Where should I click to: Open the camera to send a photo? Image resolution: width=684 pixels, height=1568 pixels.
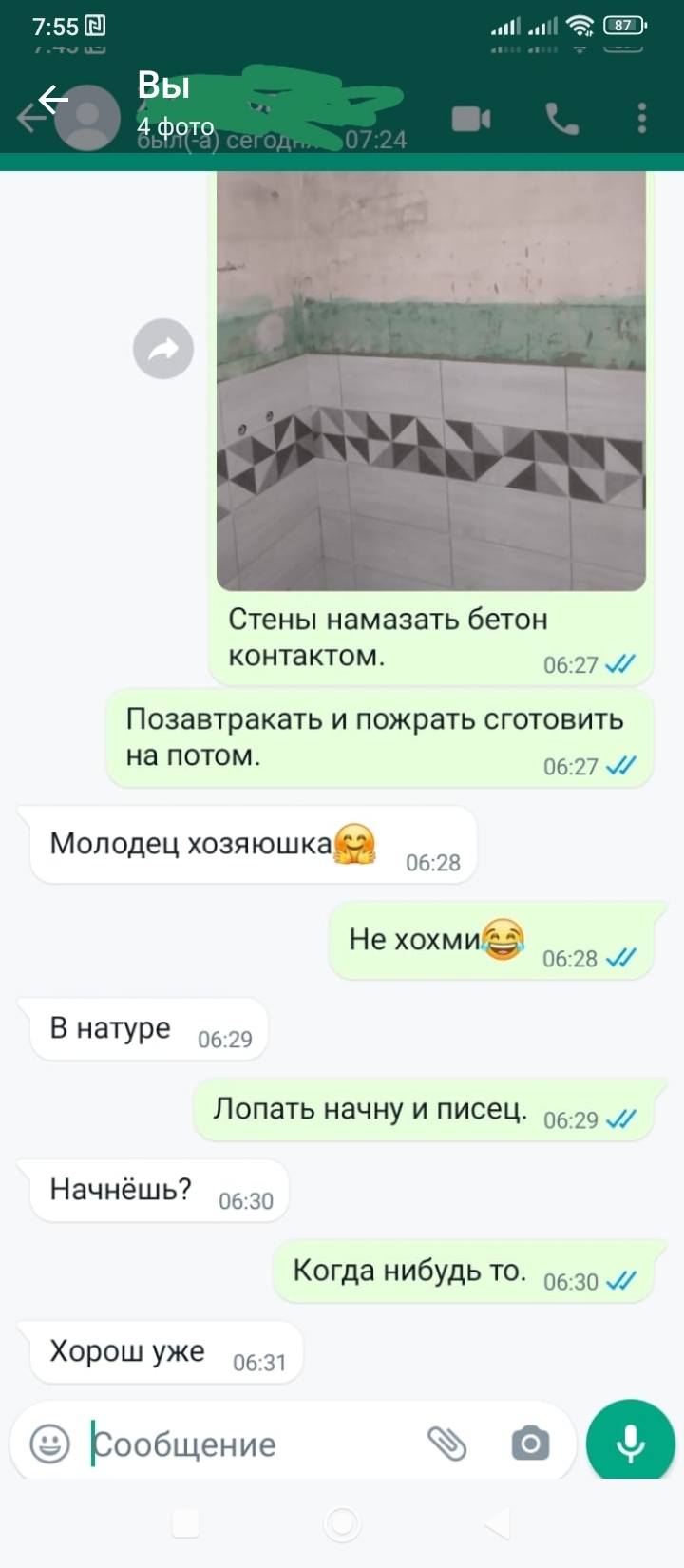click(x=530, y=1444)
